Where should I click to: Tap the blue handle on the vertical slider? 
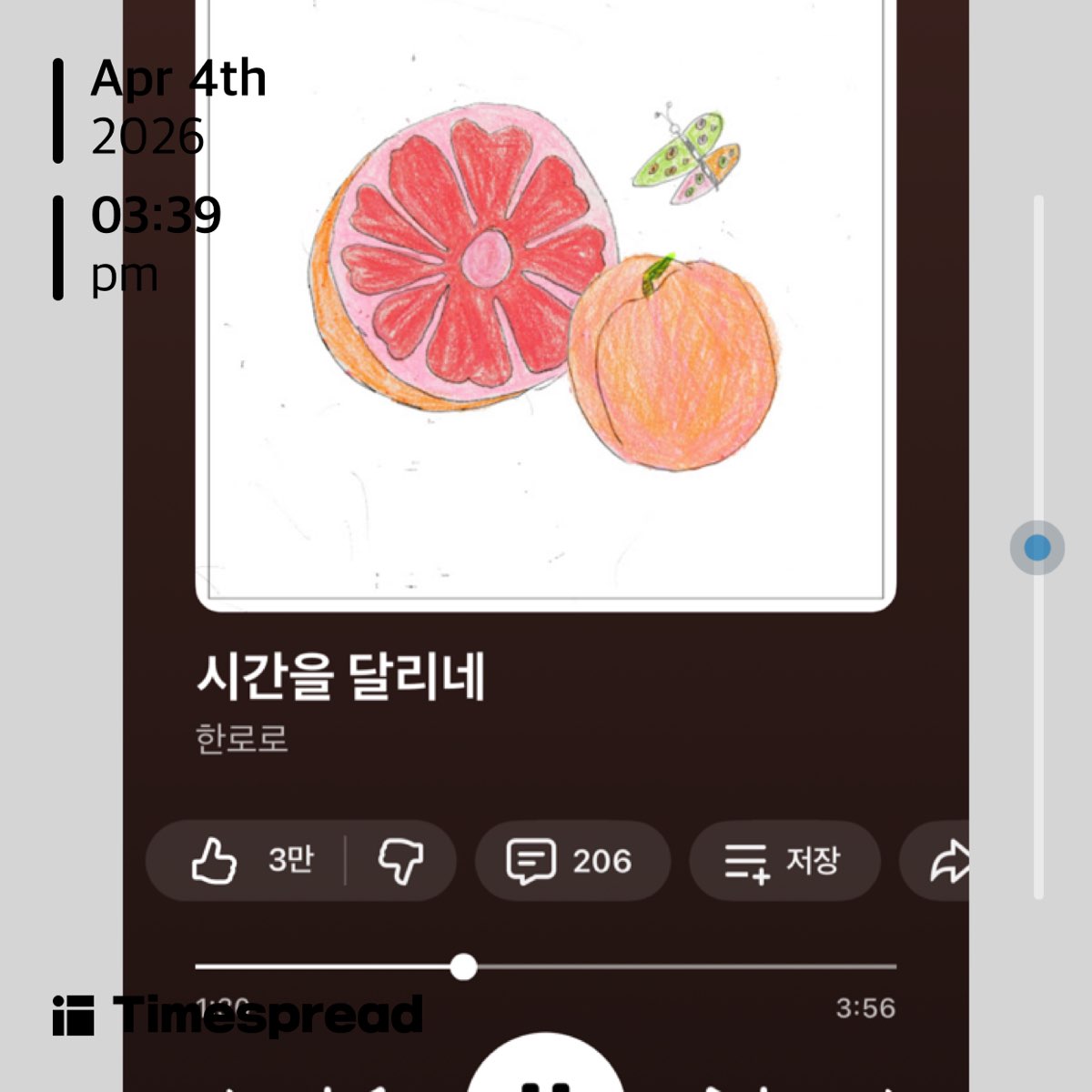click(x=1037, y=548)
